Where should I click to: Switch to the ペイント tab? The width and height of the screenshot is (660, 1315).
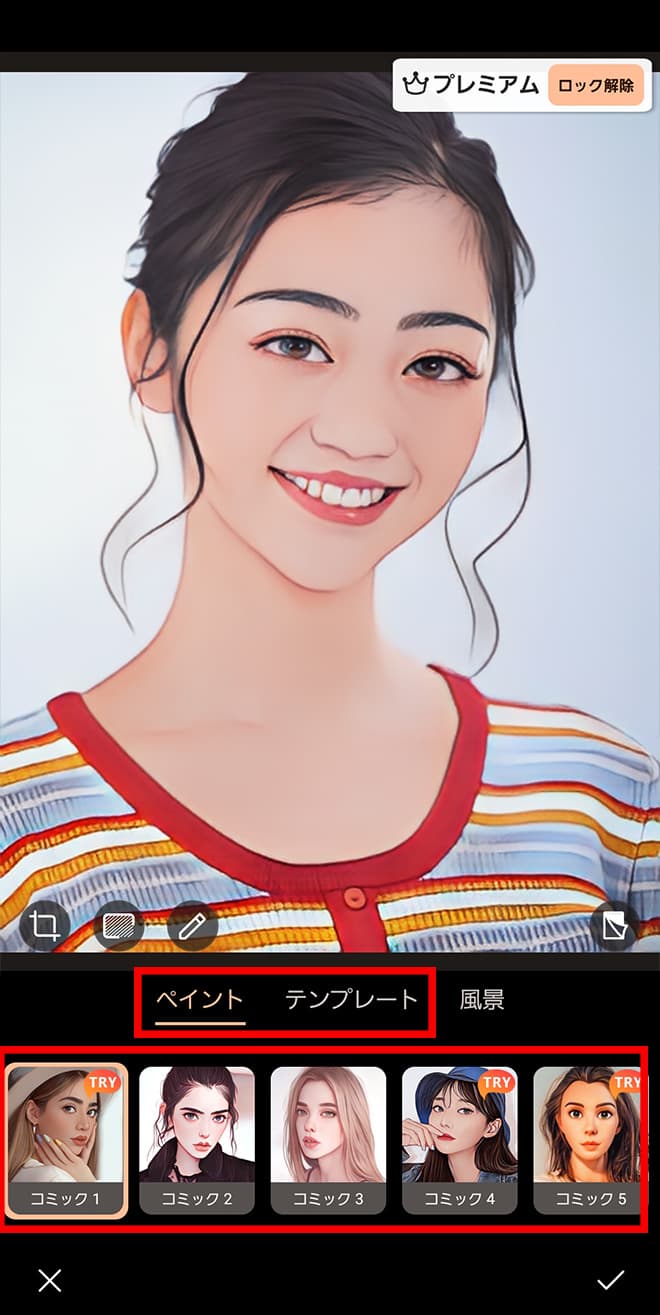200,999
